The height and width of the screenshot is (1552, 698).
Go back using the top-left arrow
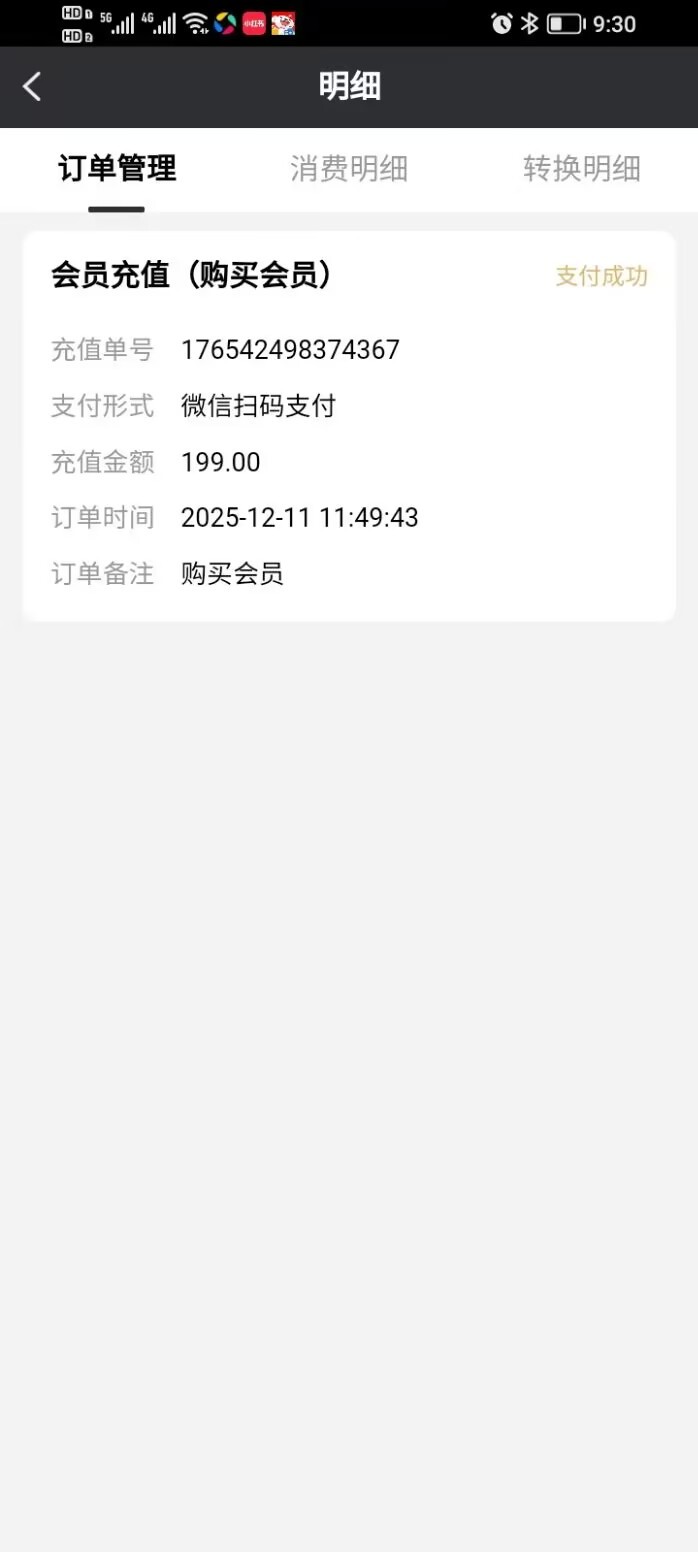(32, 86)
